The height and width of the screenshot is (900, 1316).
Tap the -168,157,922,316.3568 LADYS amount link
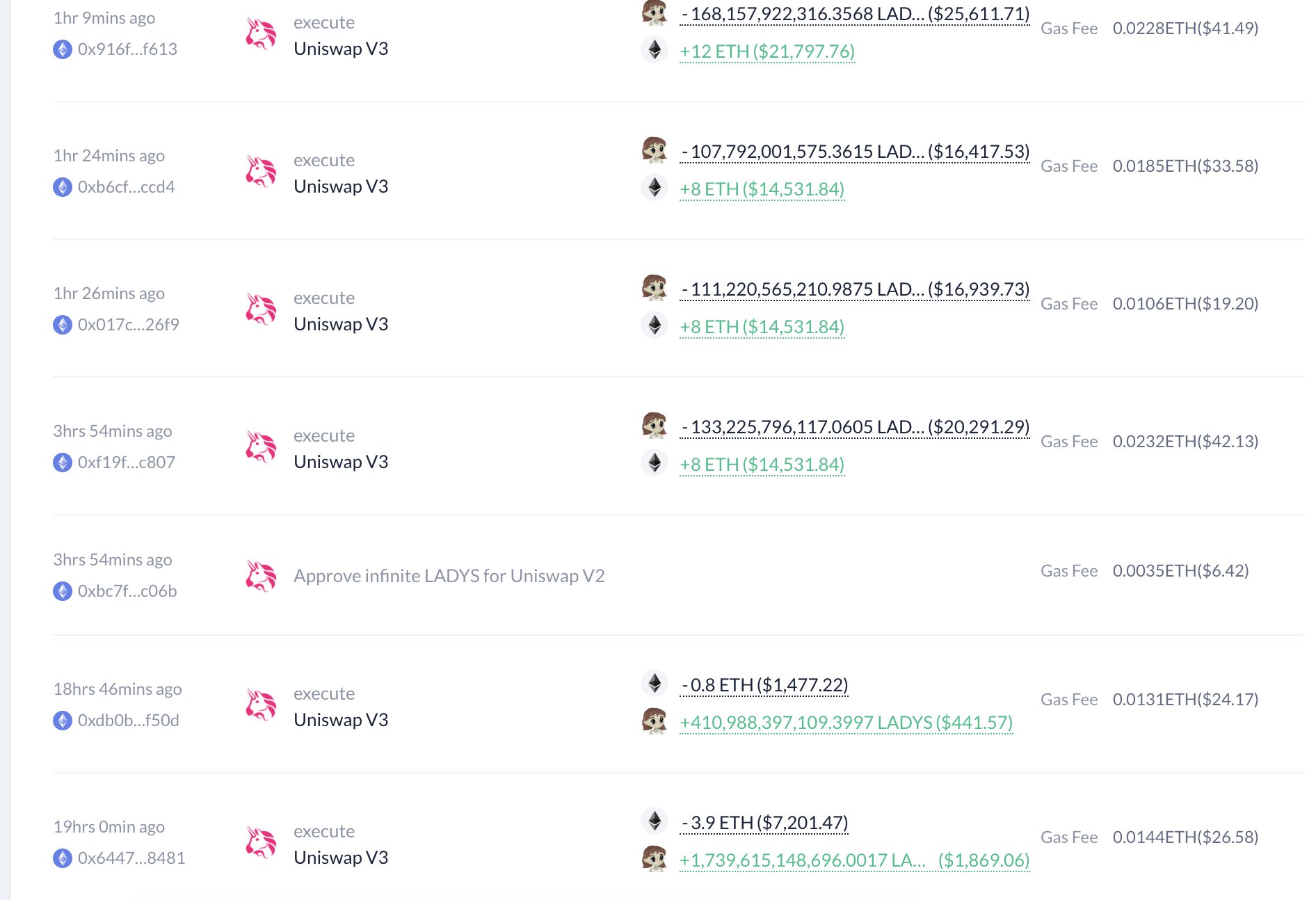tap(854, 14)
